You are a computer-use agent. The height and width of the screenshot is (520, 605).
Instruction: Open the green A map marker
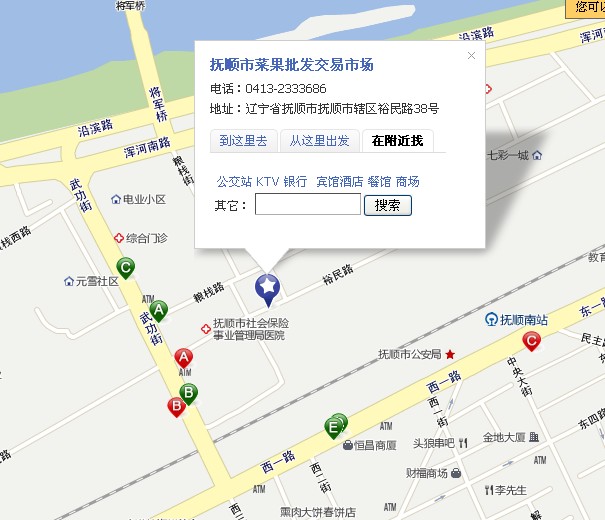tap(158, 311)
